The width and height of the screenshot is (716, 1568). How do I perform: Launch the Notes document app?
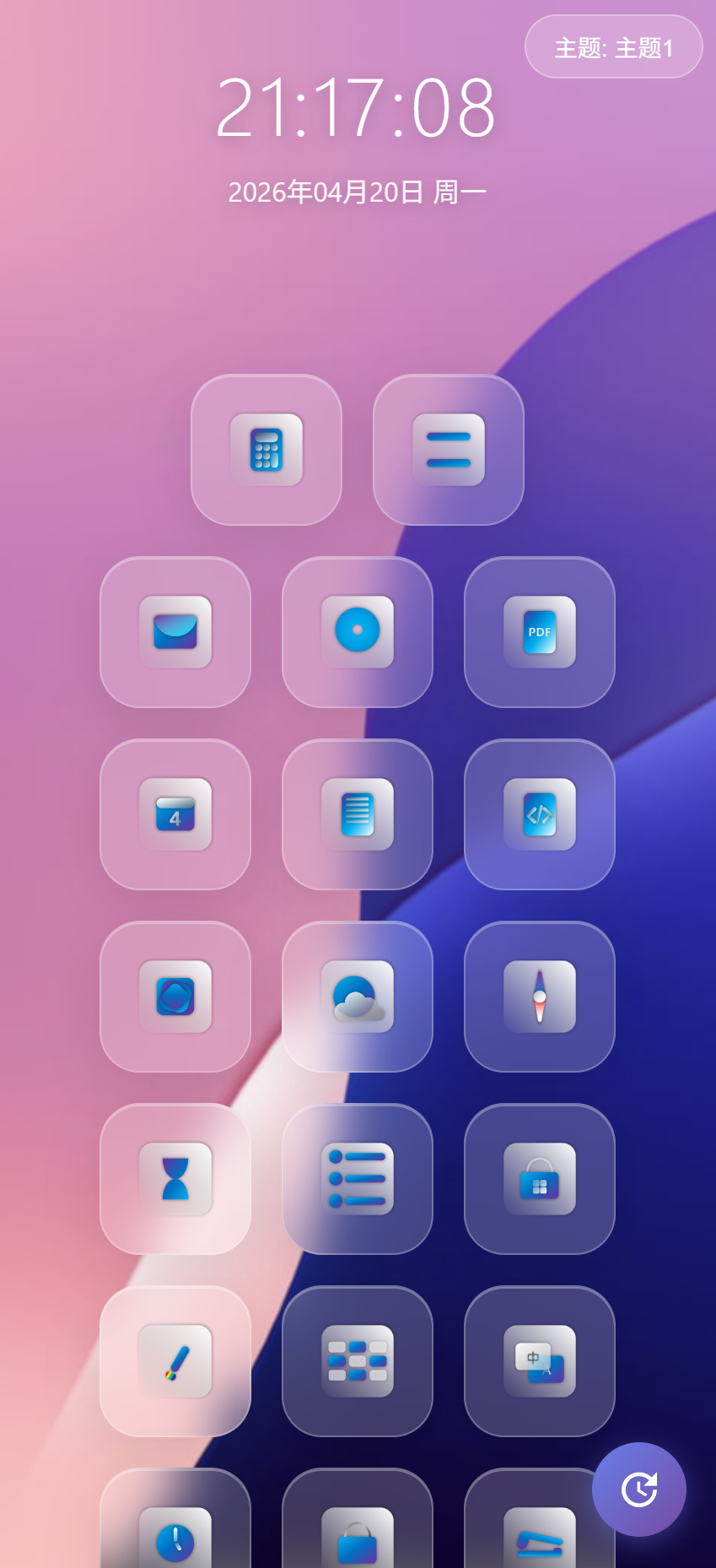pyautogui.click(x=357, y=814)
